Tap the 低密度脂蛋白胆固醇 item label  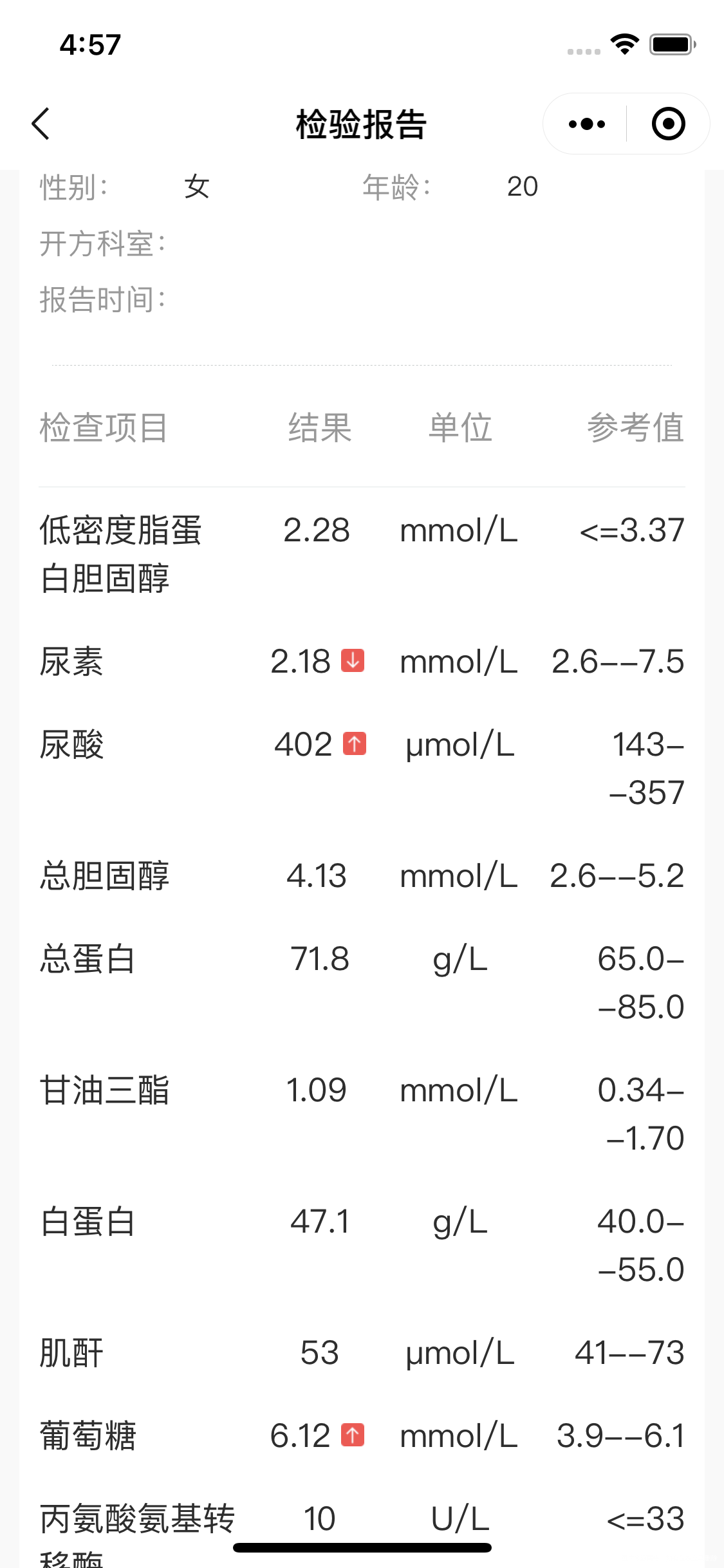[x=120, y=554]
